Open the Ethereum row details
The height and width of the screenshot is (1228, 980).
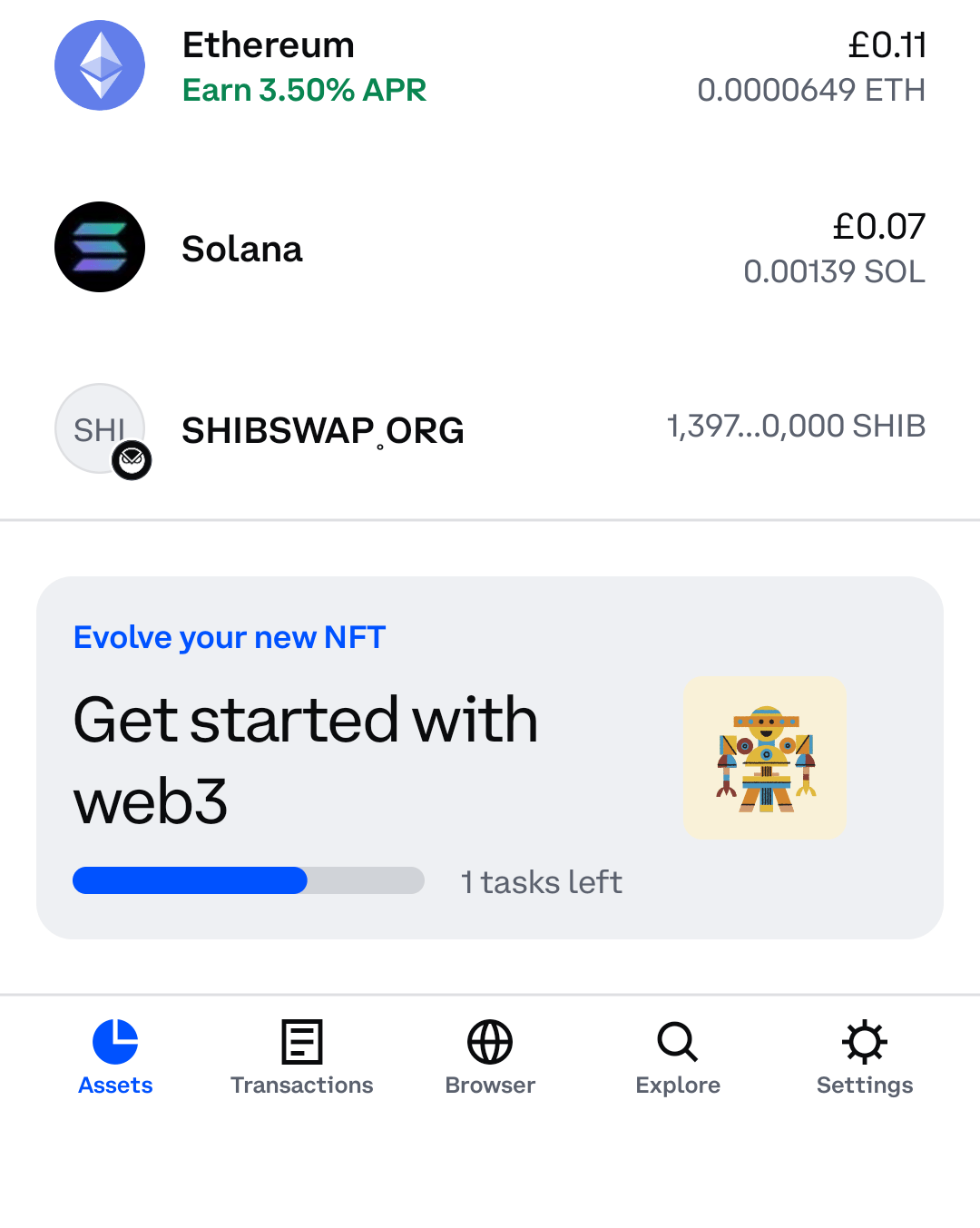coord(490,64)
